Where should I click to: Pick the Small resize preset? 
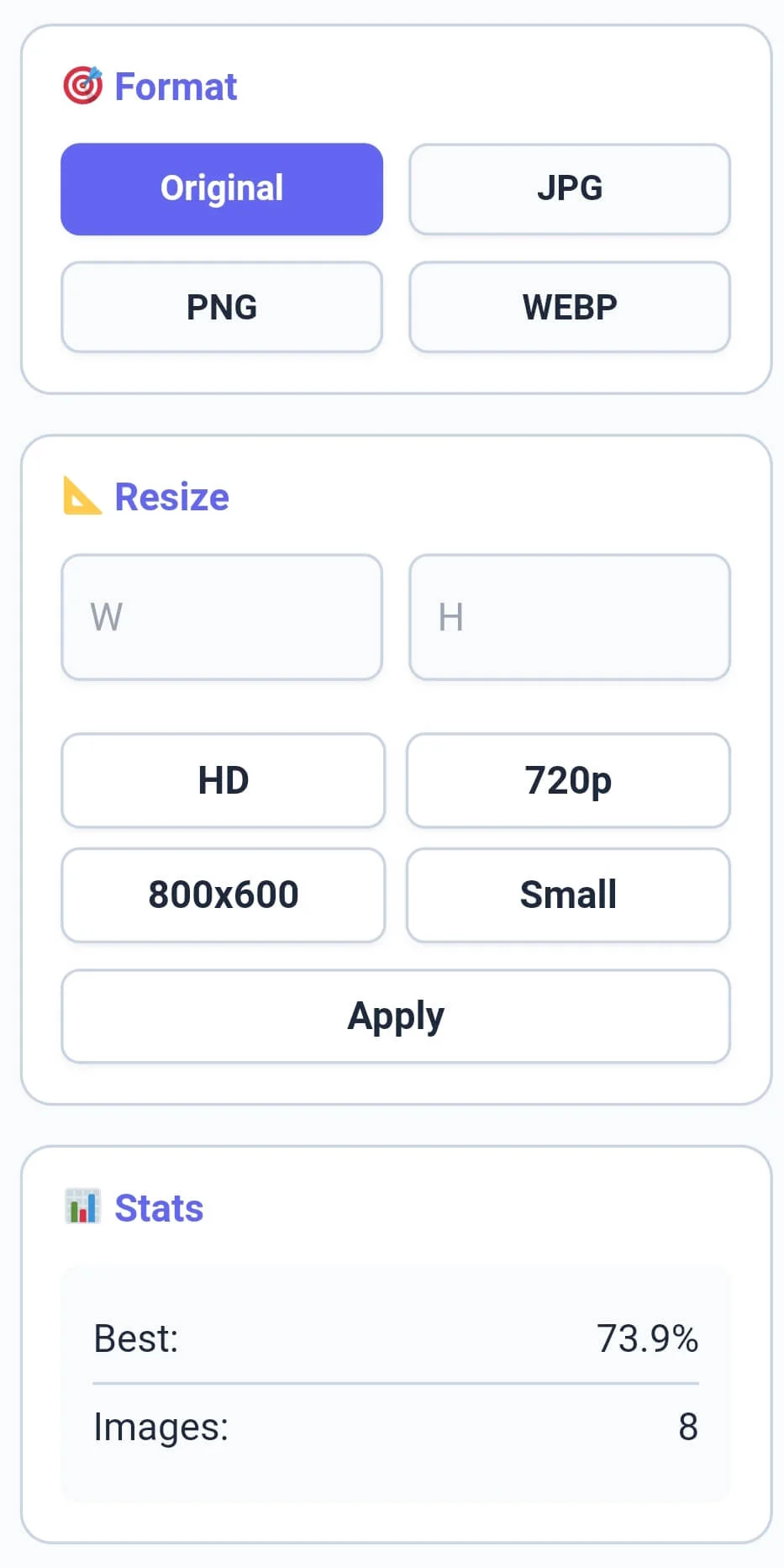coord(567,895)
